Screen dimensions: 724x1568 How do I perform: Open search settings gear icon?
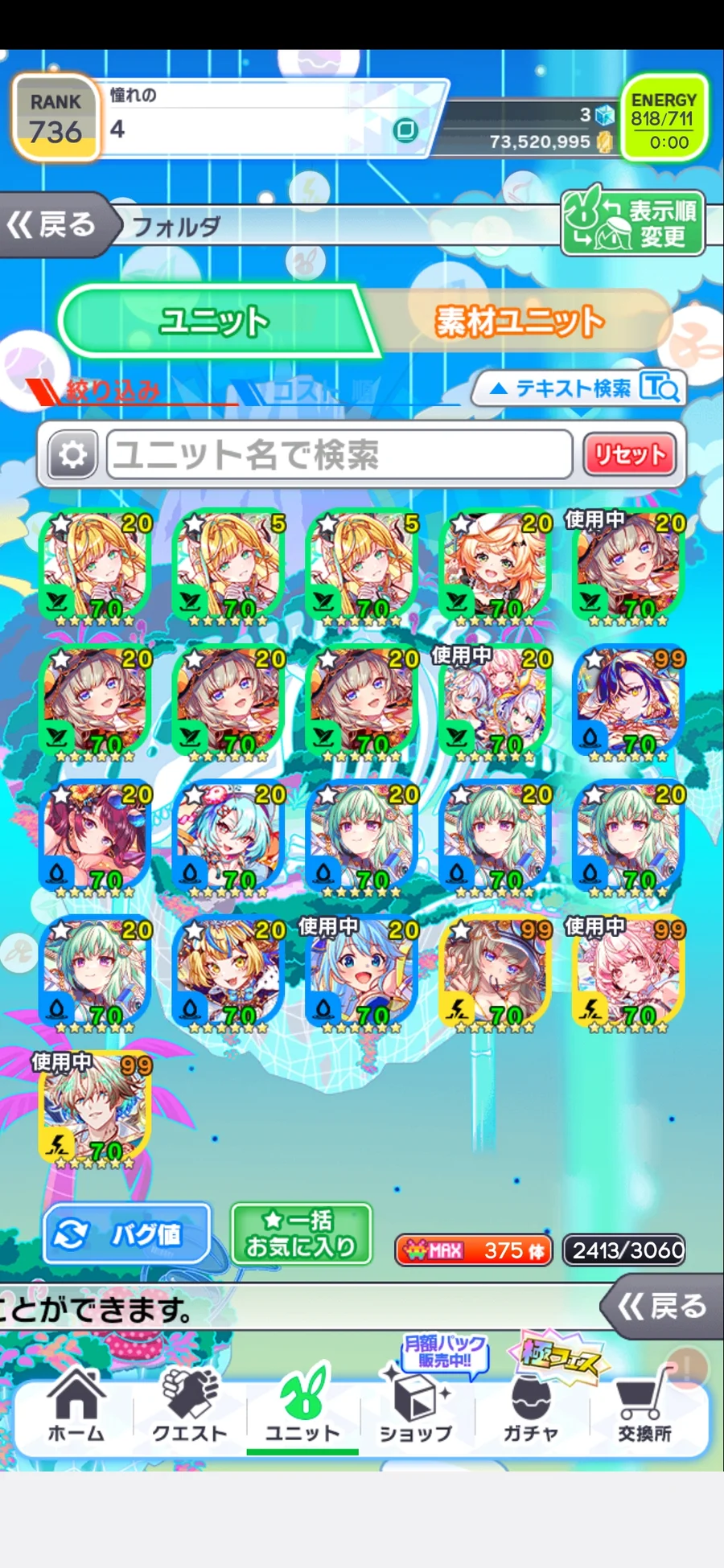click(x=72, y=455)
